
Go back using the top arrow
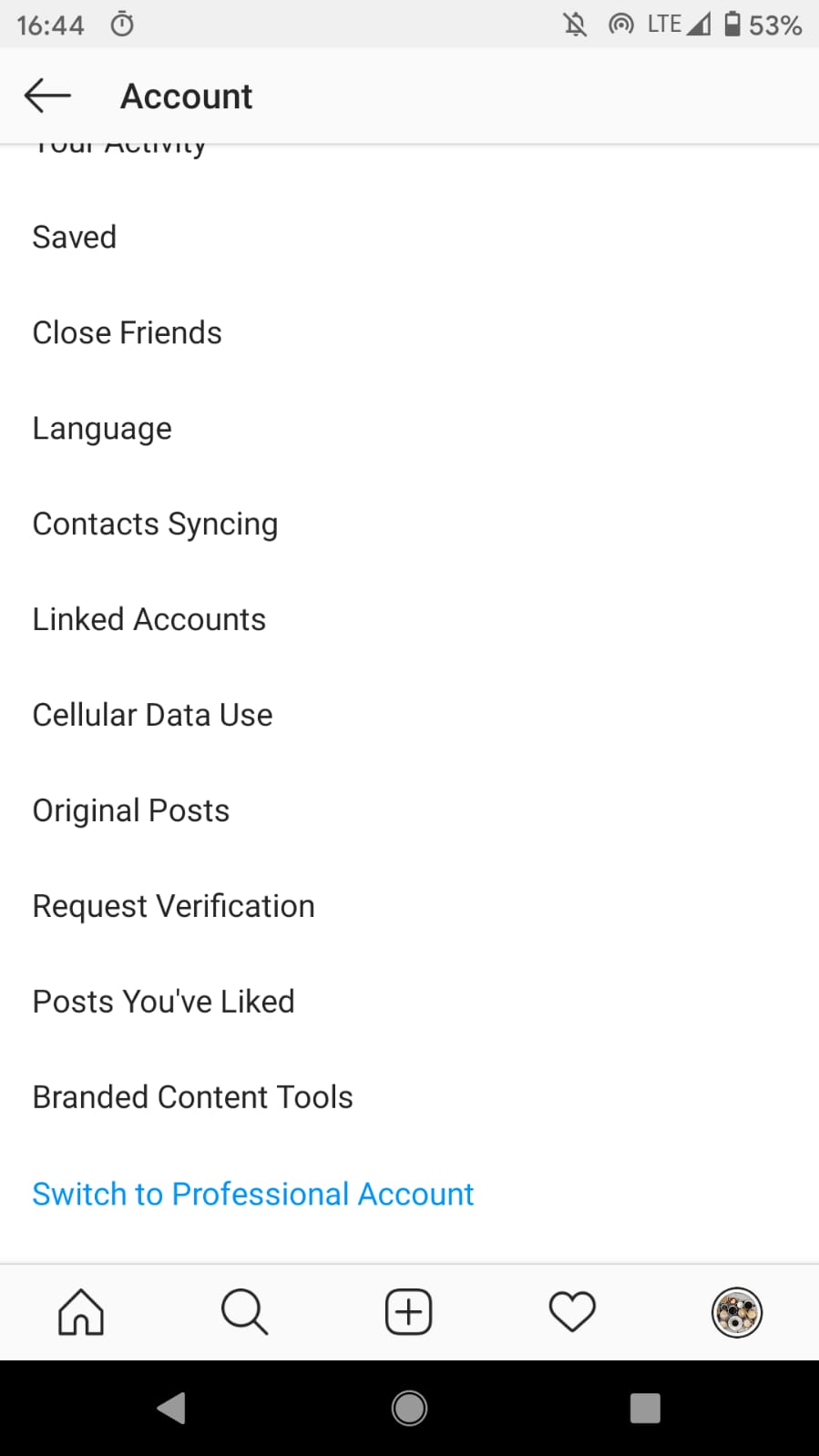pos(47,96)
